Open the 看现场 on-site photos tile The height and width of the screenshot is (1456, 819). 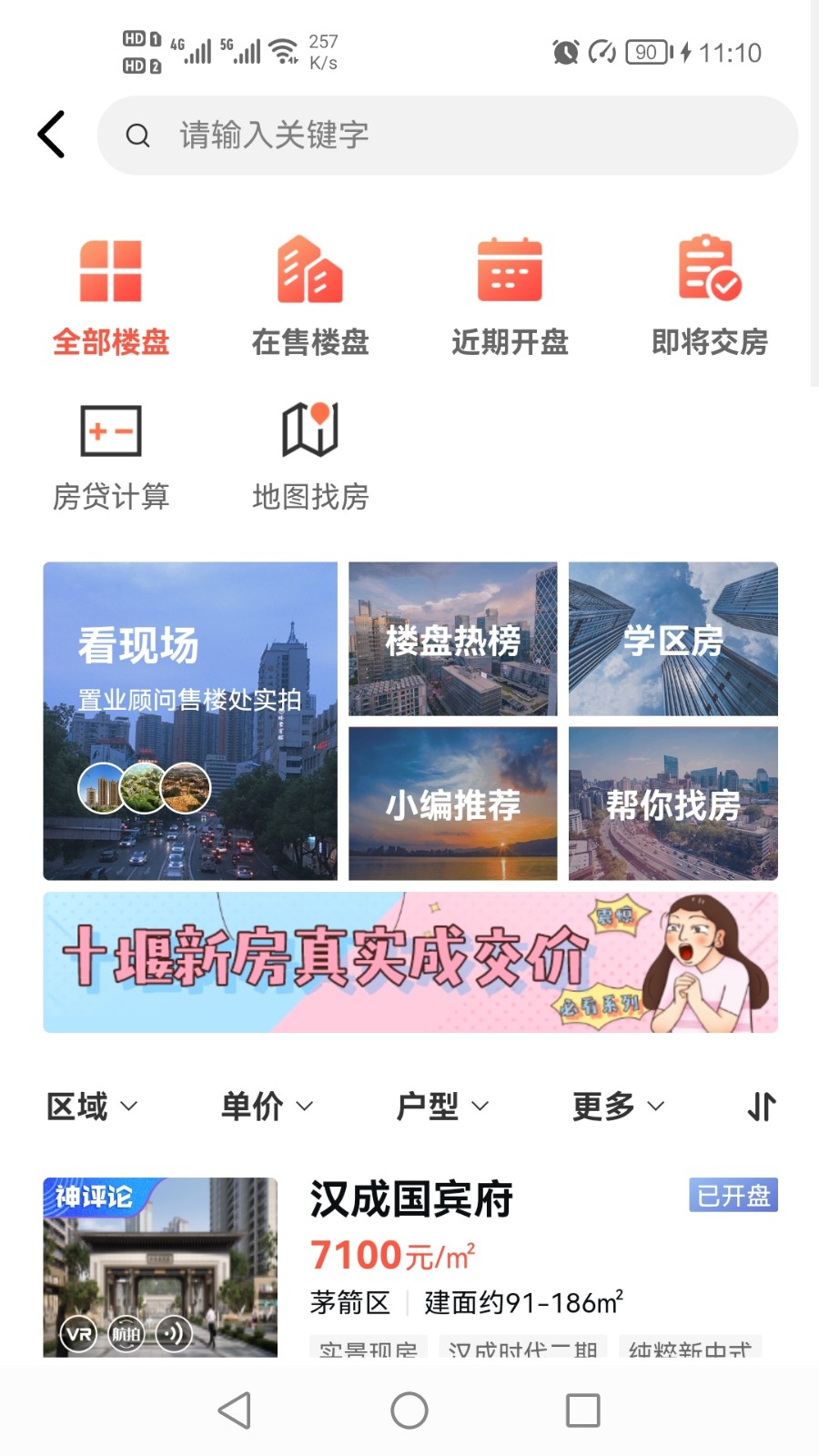pyautogui.click(x=190, y=721)
